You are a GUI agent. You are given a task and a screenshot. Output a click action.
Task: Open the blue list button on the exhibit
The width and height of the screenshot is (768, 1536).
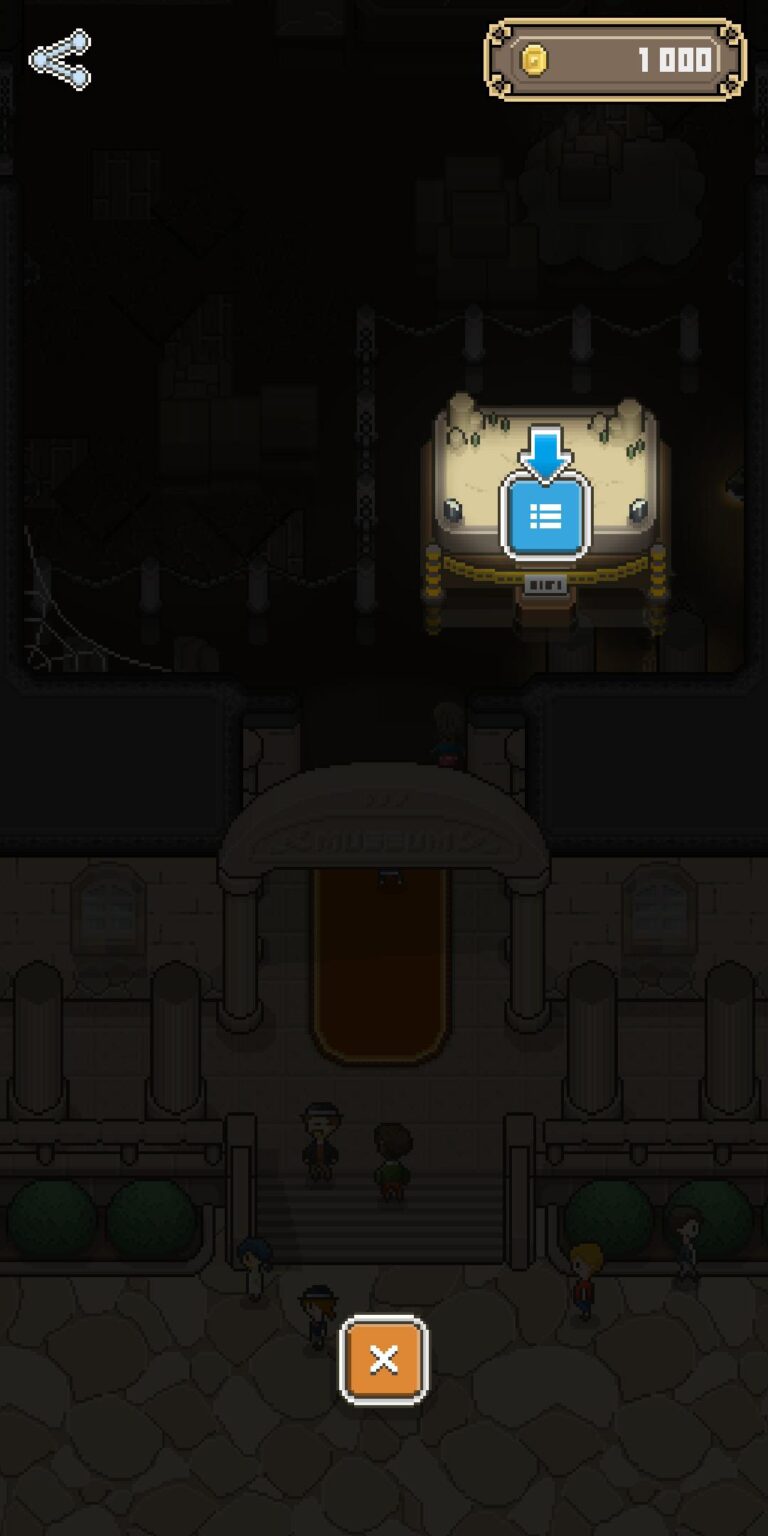click(x=545, y=516)
